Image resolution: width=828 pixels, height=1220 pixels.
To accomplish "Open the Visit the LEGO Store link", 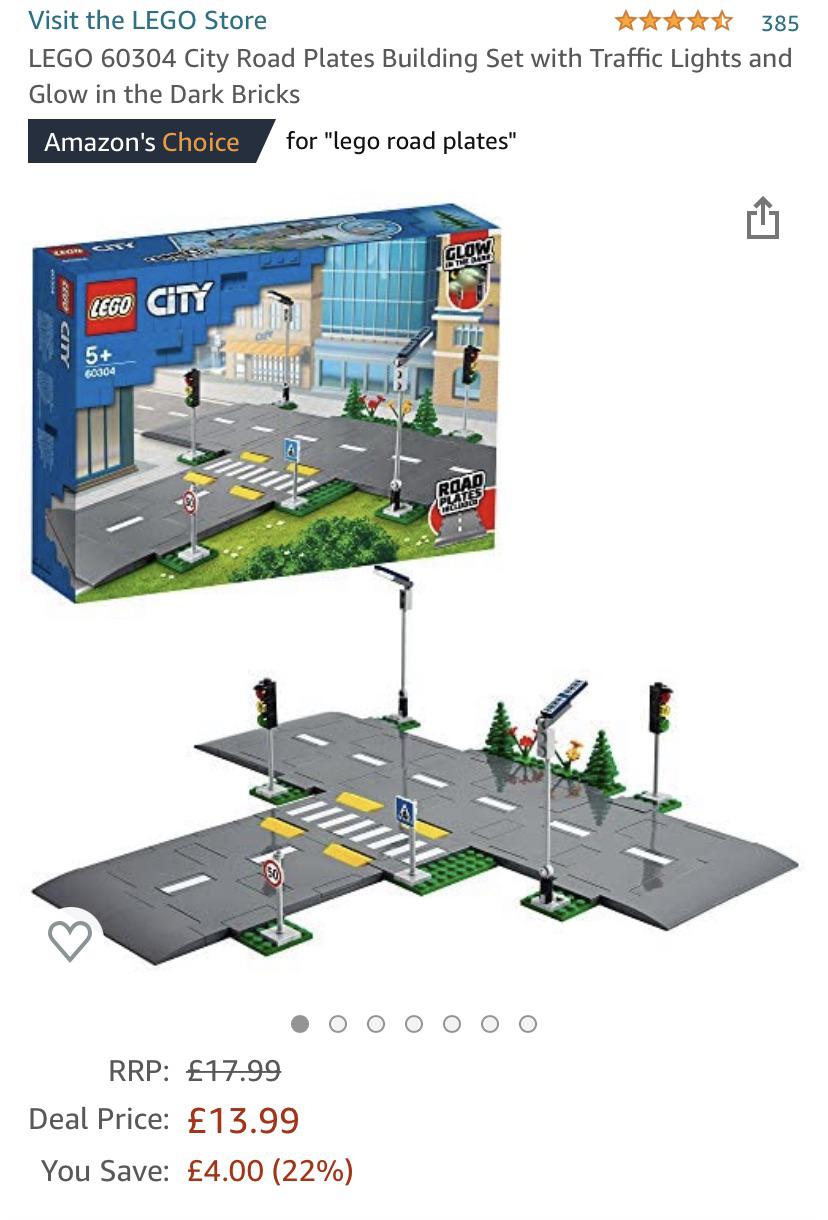I will [x=147, y=20].
